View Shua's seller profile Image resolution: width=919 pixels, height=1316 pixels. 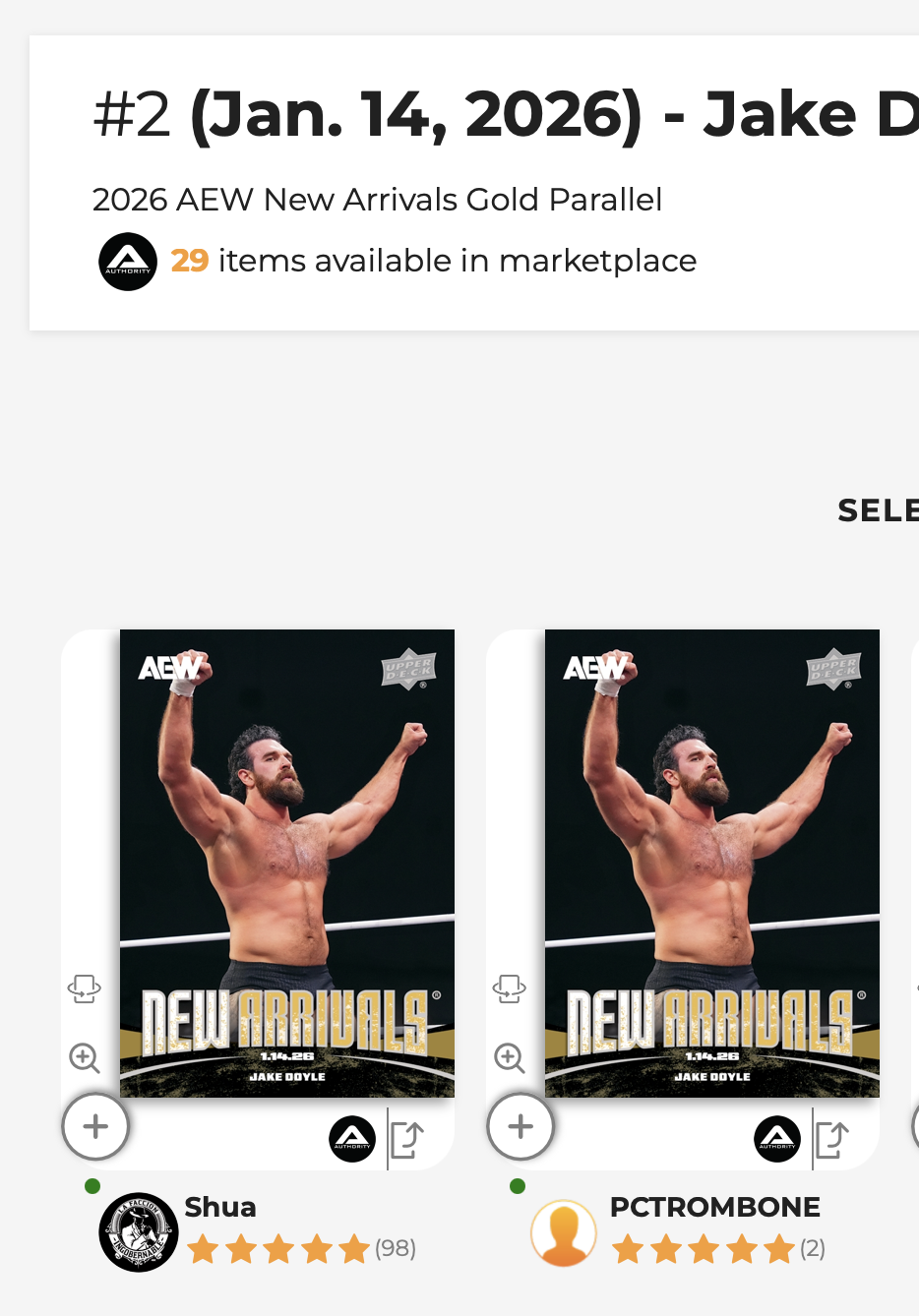pyautogui.click(x=220, y=1207)
